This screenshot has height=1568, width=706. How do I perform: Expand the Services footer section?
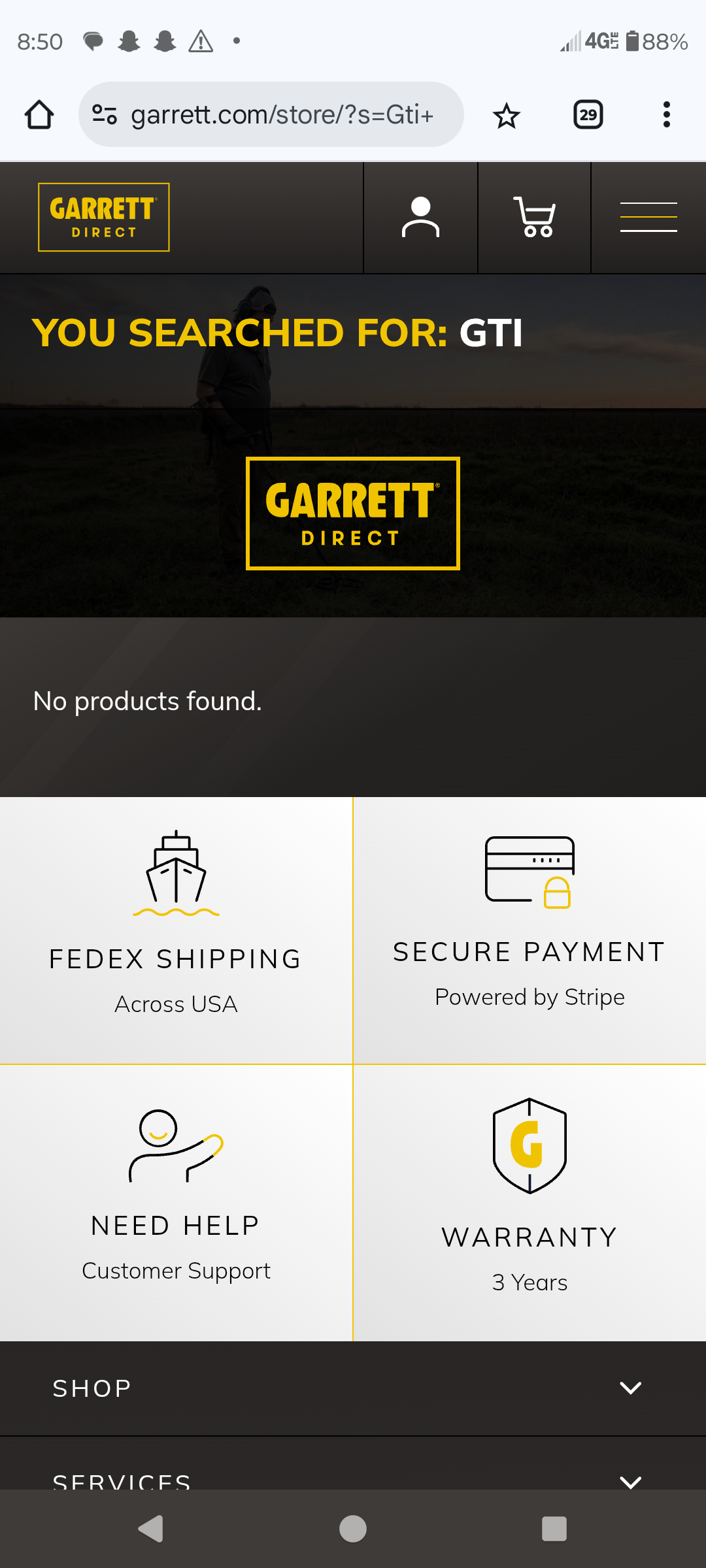pyautogui.click(x=353, y=1479)
